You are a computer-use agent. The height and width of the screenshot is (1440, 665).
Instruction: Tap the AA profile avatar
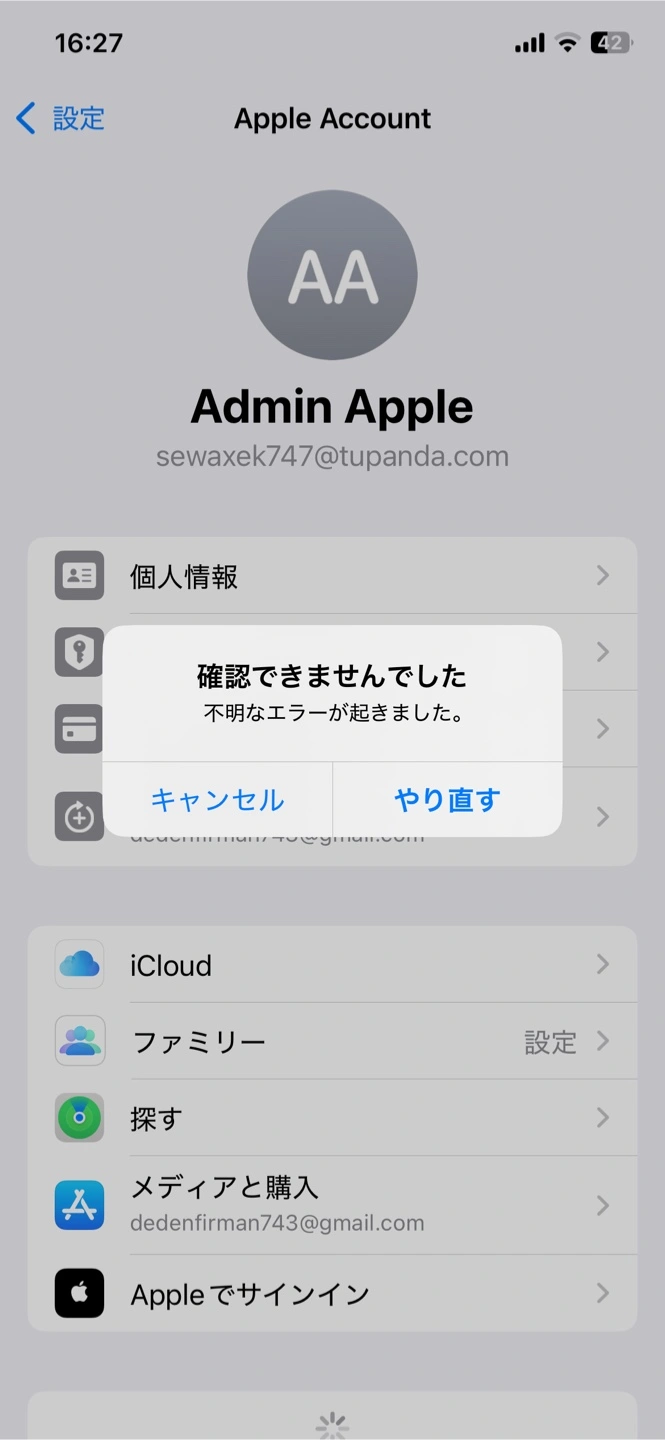tap(332, 275)
